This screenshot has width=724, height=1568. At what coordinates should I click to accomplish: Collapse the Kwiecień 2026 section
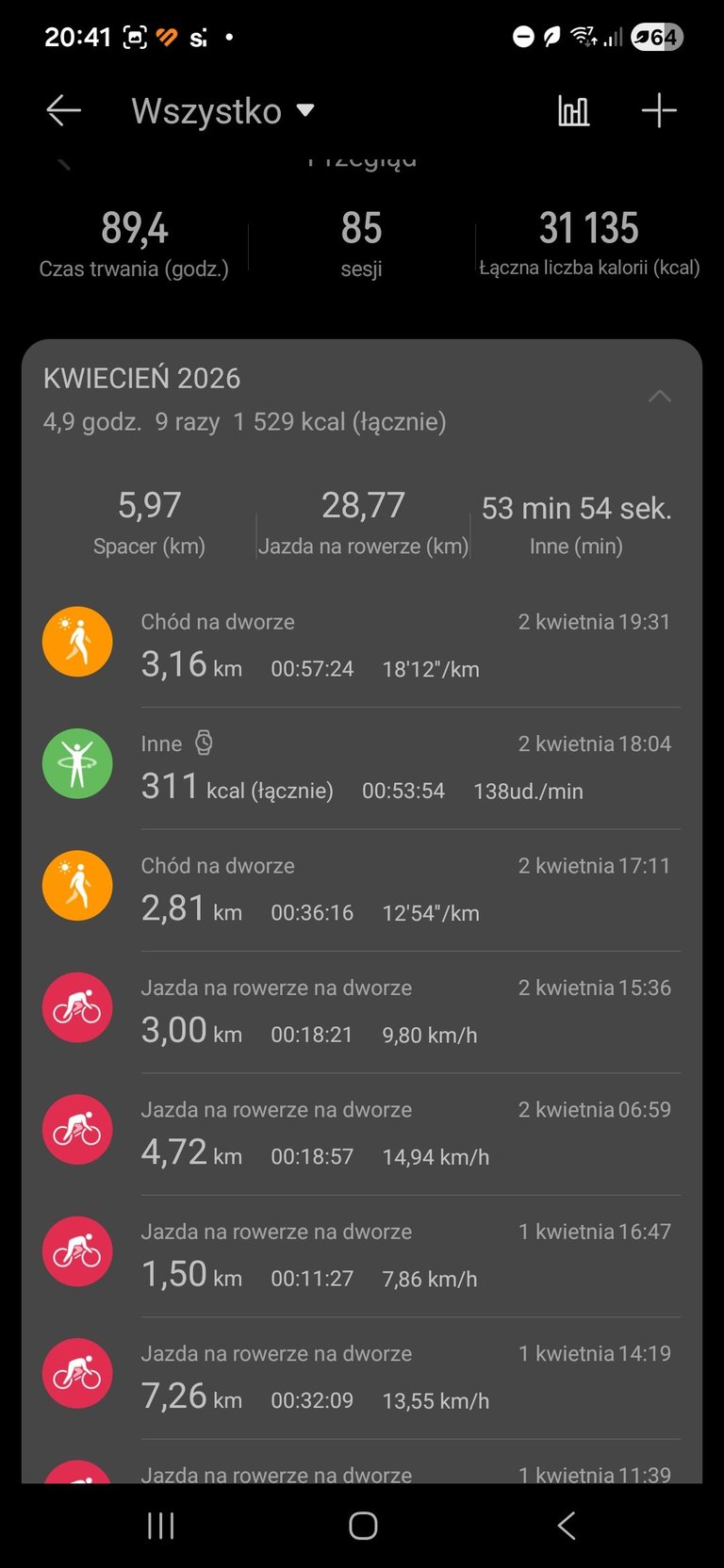[x=660, y=397]
